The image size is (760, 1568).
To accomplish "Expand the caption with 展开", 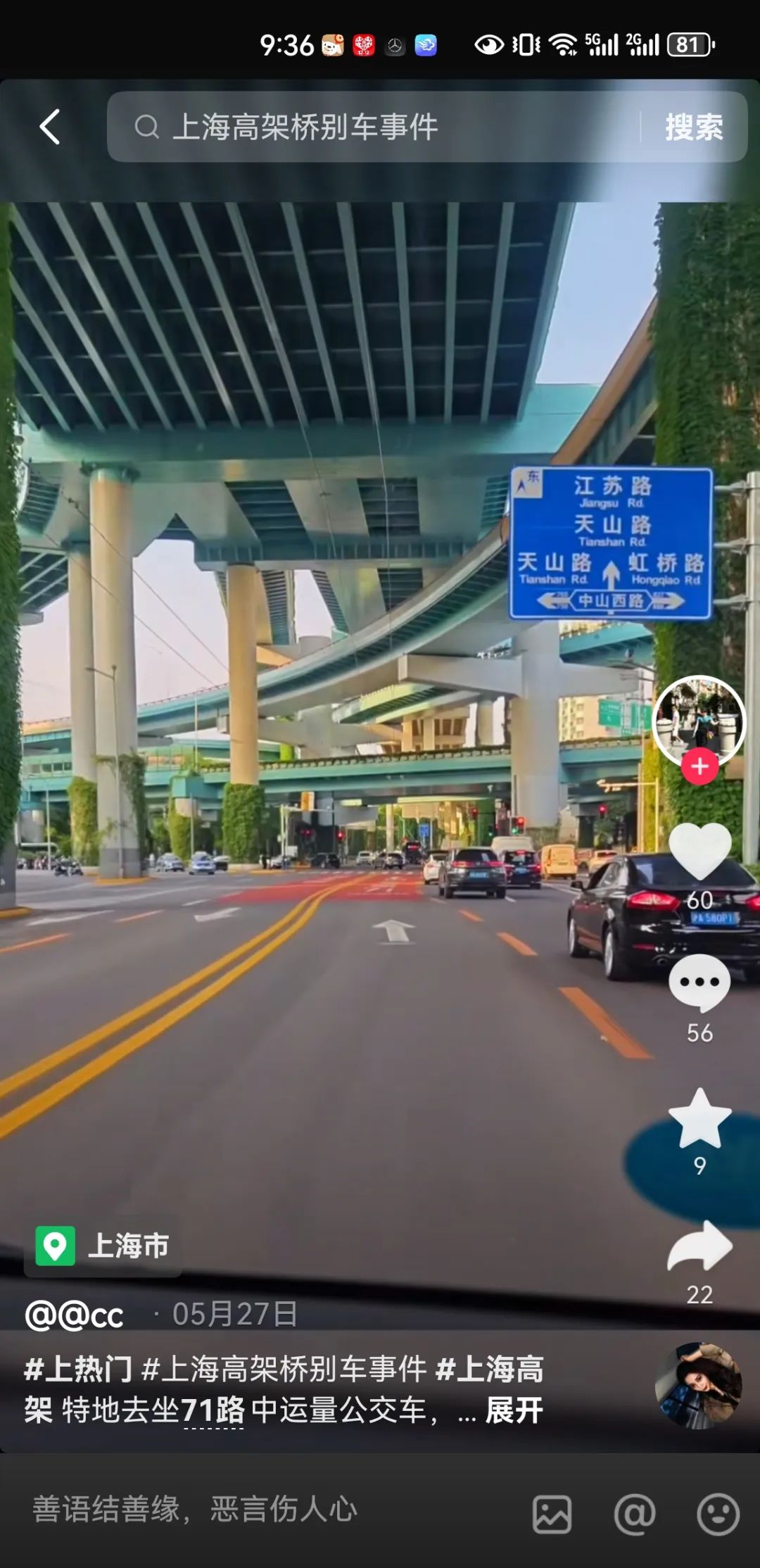I will pos(514,1410).
